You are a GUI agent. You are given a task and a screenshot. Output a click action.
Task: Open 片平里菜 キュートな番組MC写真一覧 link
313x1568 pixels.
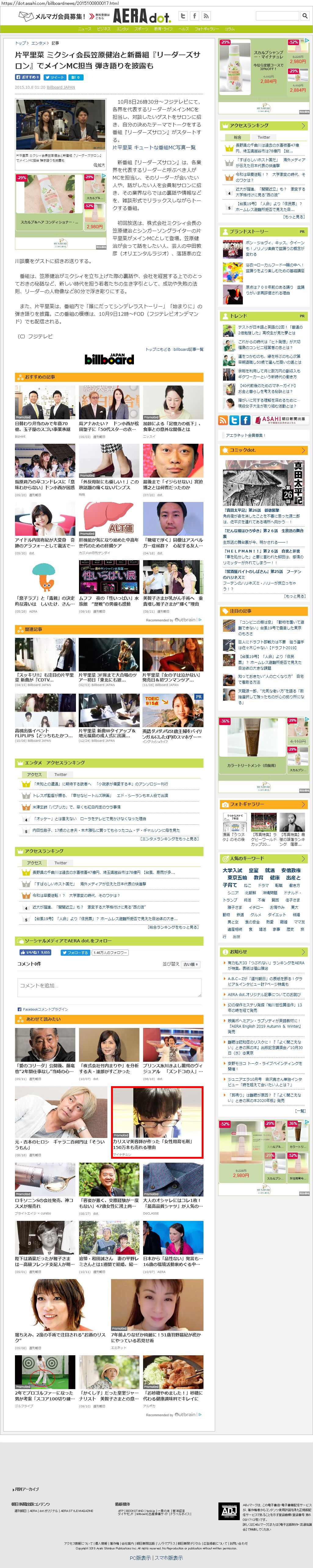point(154,147)
